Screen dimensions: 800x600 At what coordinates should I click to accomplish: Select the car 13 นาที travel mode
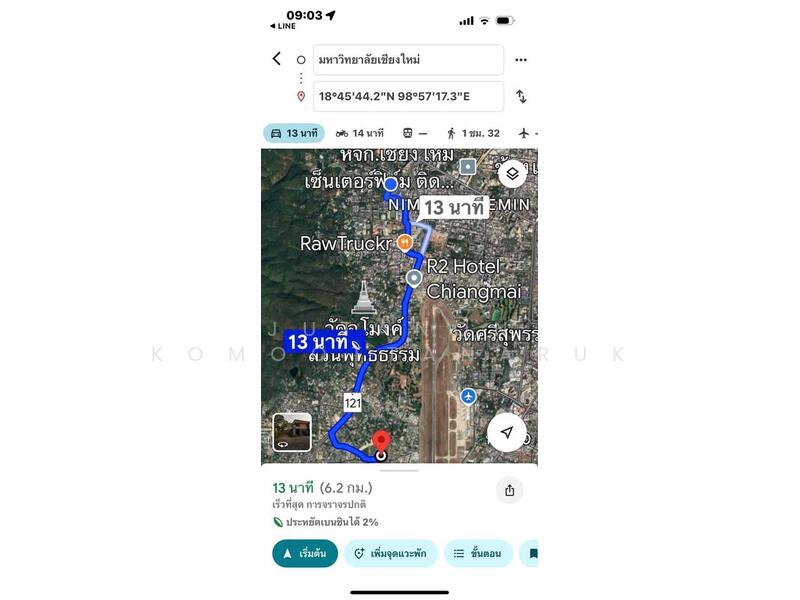coord(294,133)
